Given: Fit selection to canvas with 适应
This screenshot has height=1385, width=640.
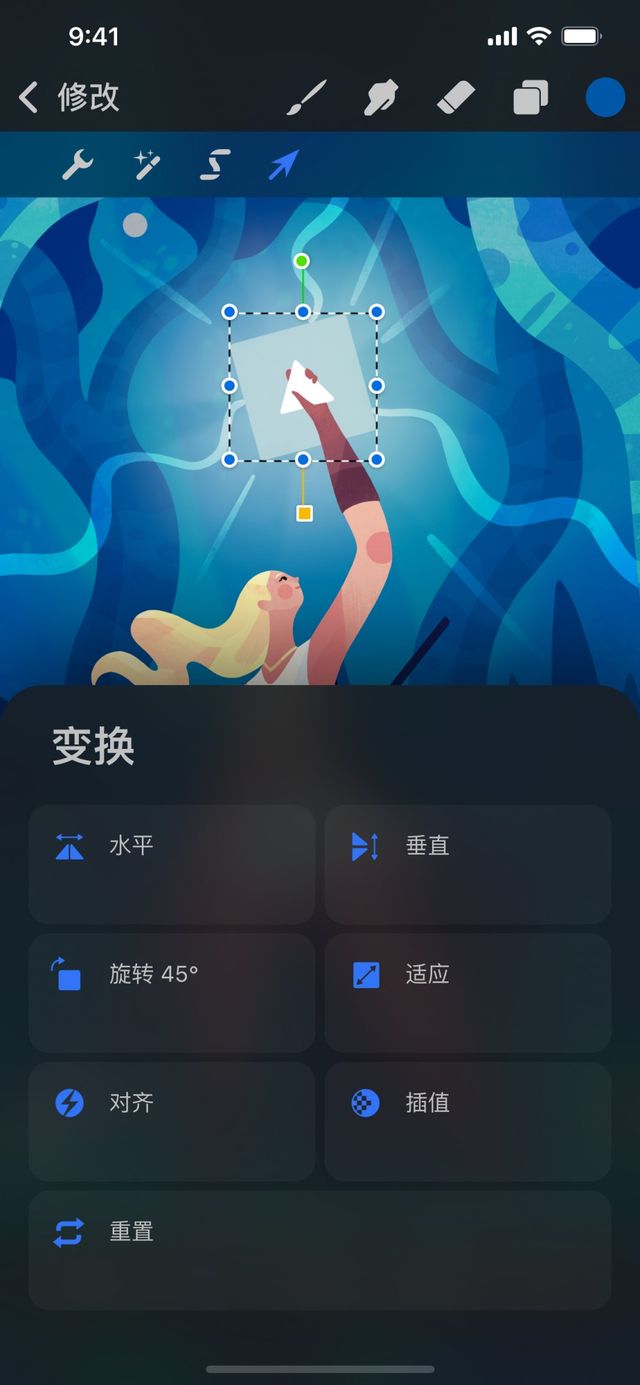Looking at the screenshot, I should point(467,992).
